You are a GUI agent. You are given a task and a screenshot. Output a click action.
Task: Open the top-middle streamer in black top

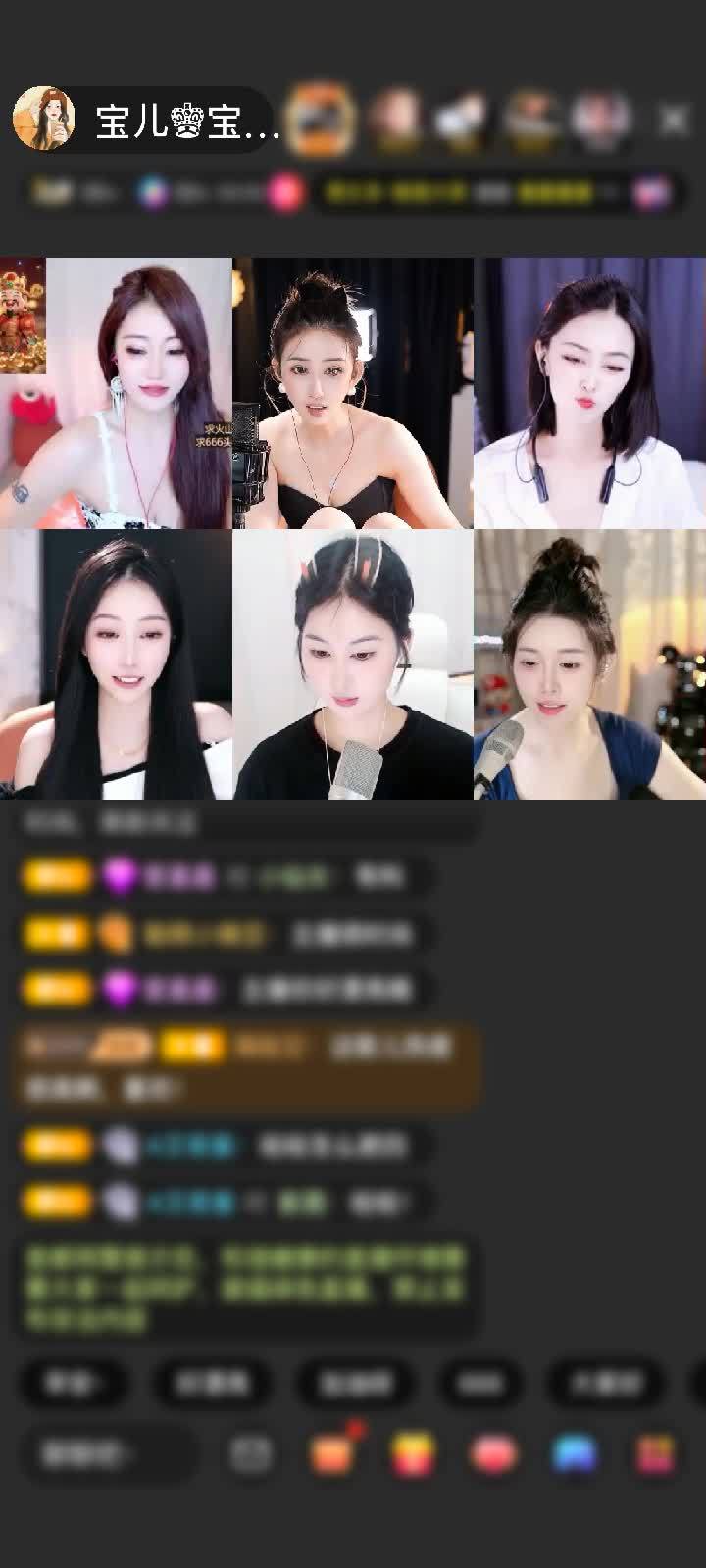[352, 393]
